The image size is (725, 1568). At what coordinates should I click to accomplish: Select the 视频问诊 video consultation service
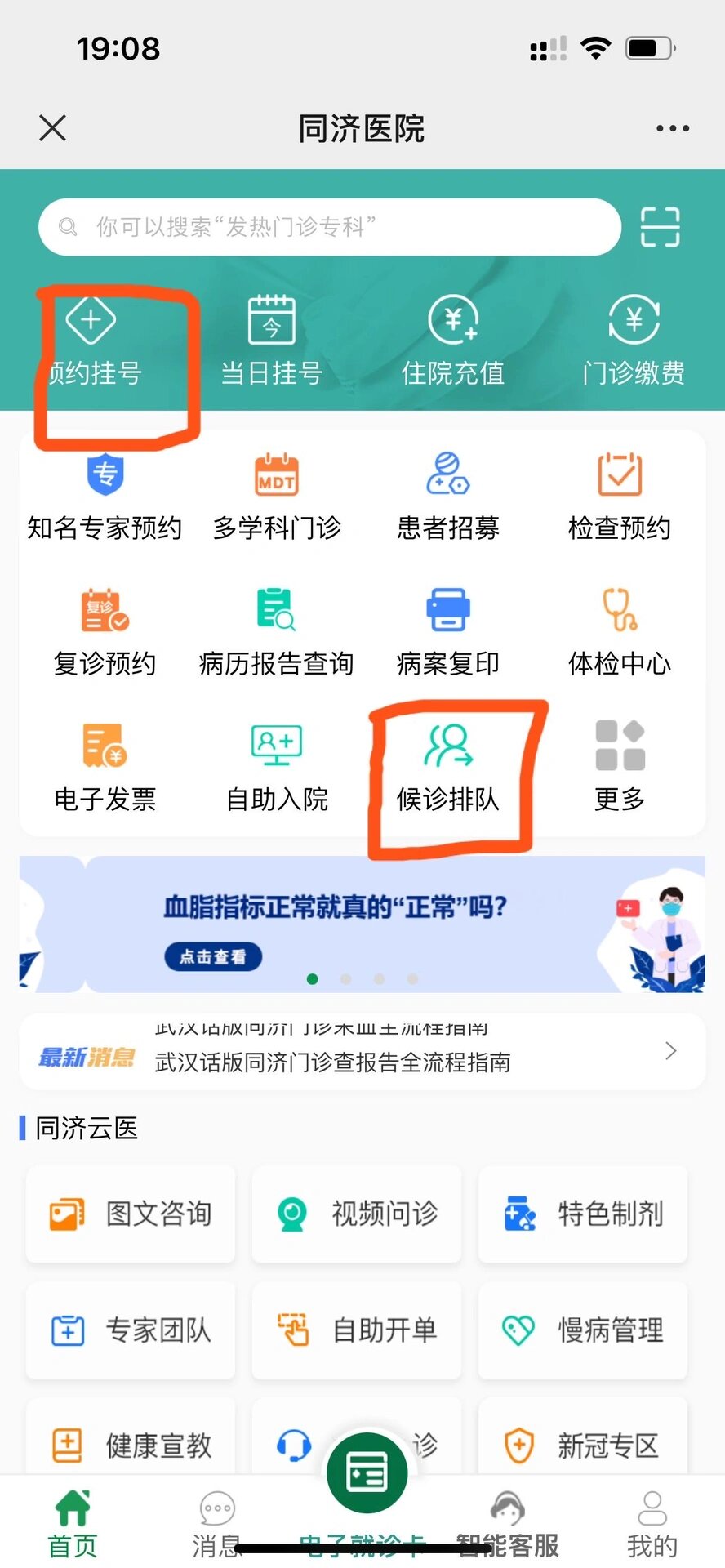point(356,1214)
